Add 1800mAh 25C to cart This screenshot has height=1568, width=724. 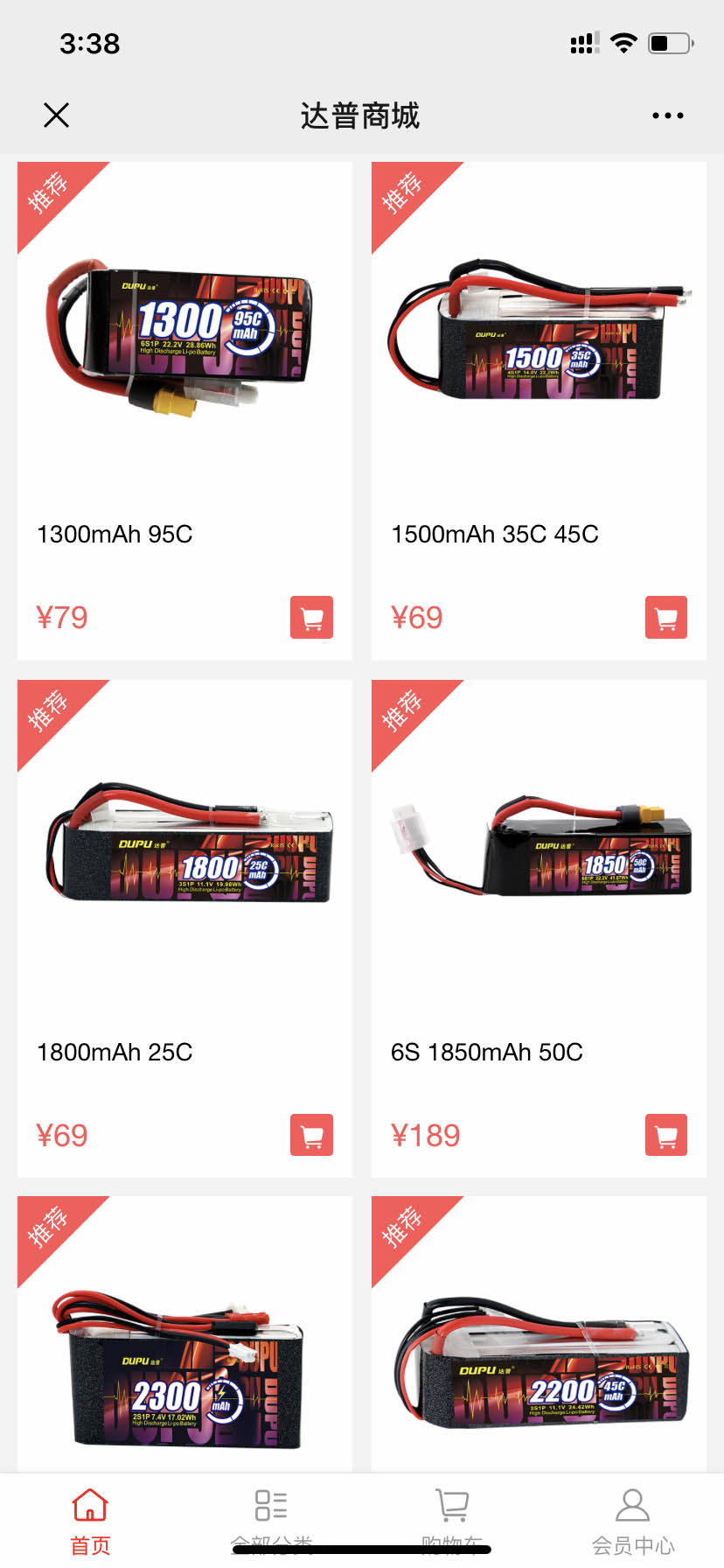pyautogui.click(x=311, y=1135)
